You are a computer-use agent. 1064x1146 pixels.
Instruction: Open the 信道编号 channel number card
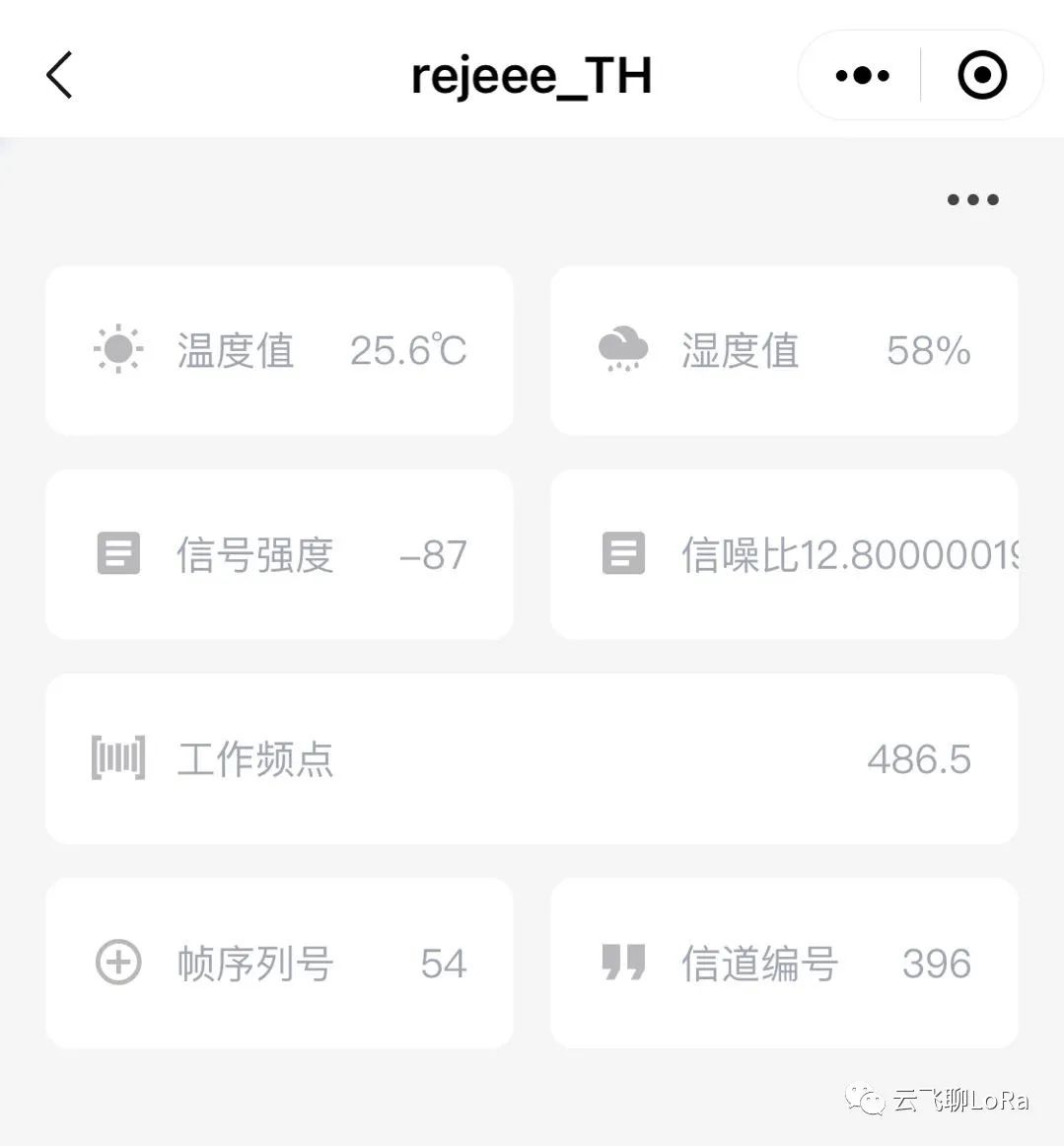[x=784, y=963]
